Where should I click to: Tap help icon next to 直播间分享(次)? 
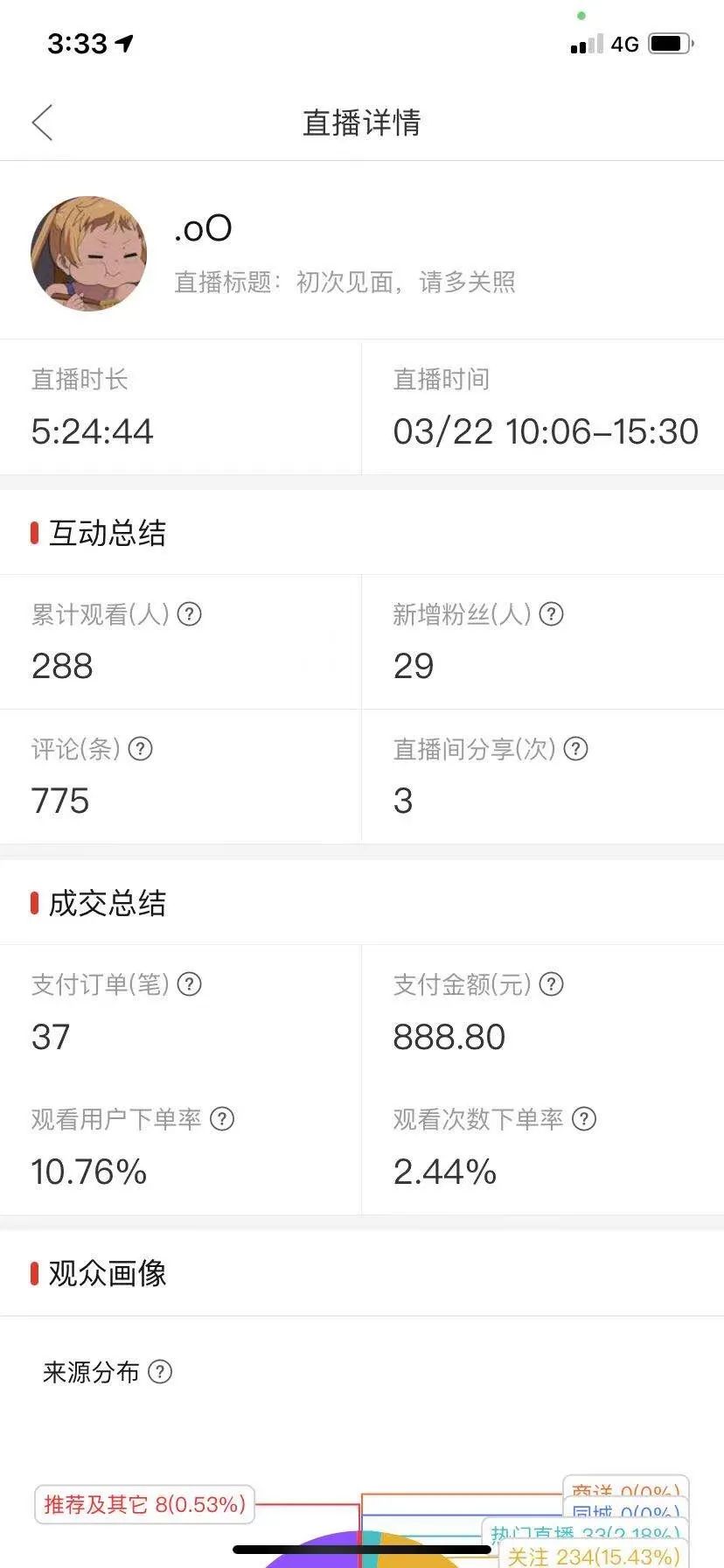(x=575, y=749)
